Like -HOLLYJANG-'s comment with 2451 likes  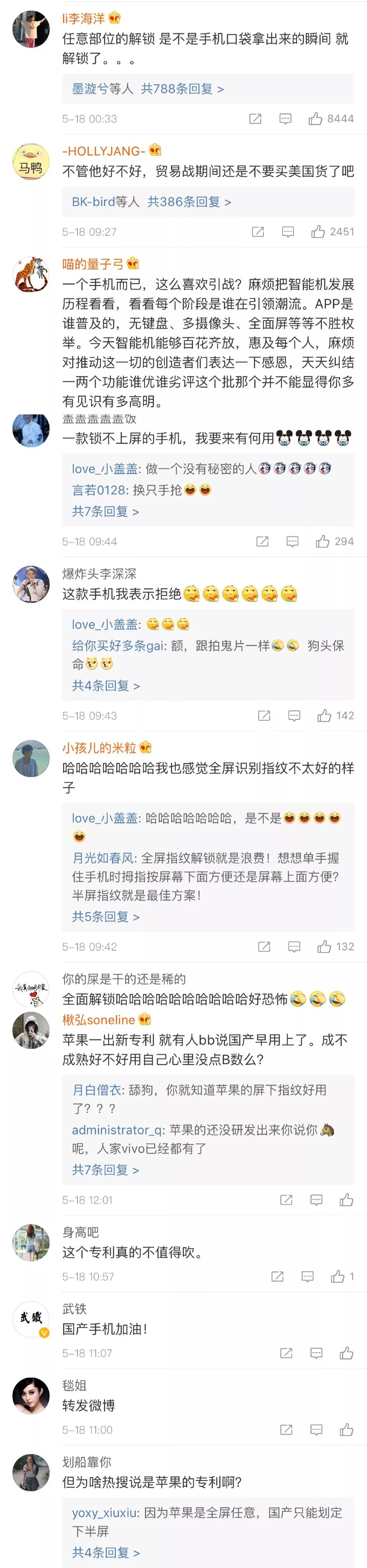point(318,231)
